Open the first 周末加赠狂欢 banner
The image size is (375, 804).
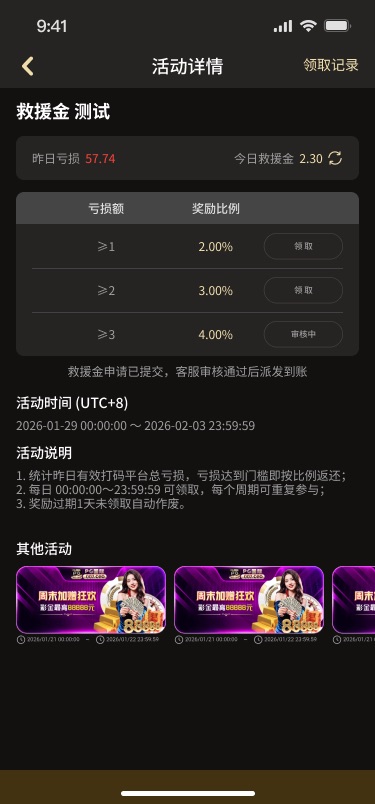(x=91, y=599)
